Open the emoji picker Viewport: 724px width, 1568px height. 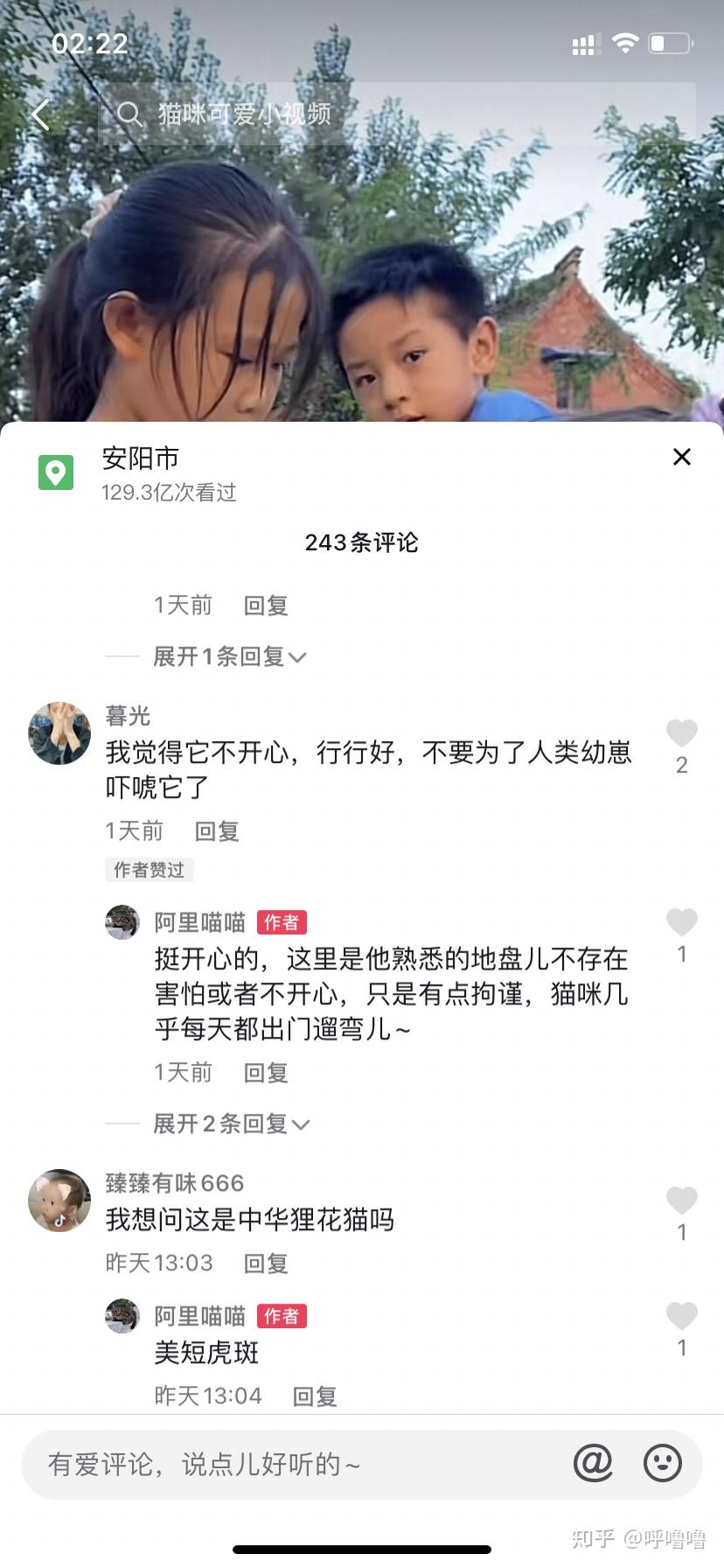pyautogui.click(x=662, y=1462)
